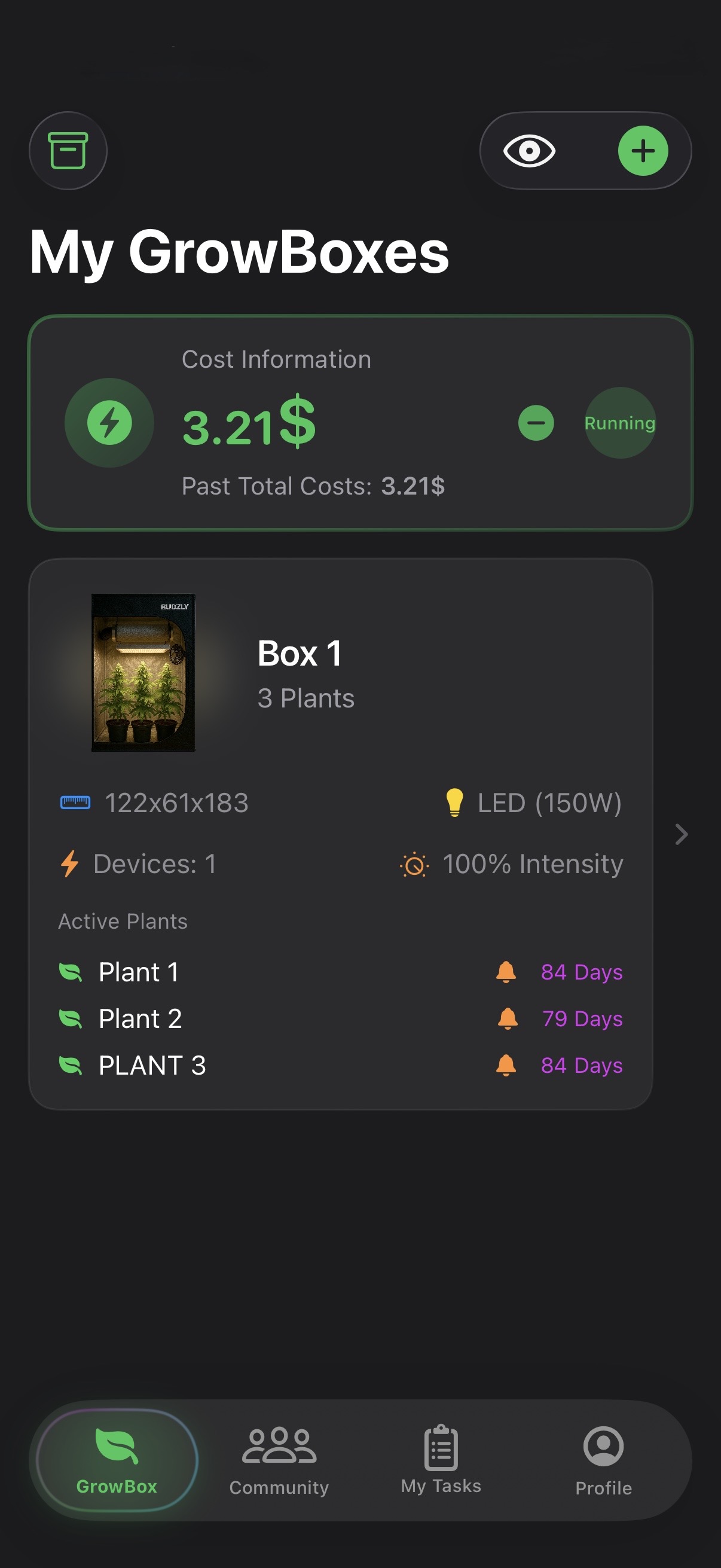
Task: Toggle visibility with the eye icon
Action: [531, 151]
